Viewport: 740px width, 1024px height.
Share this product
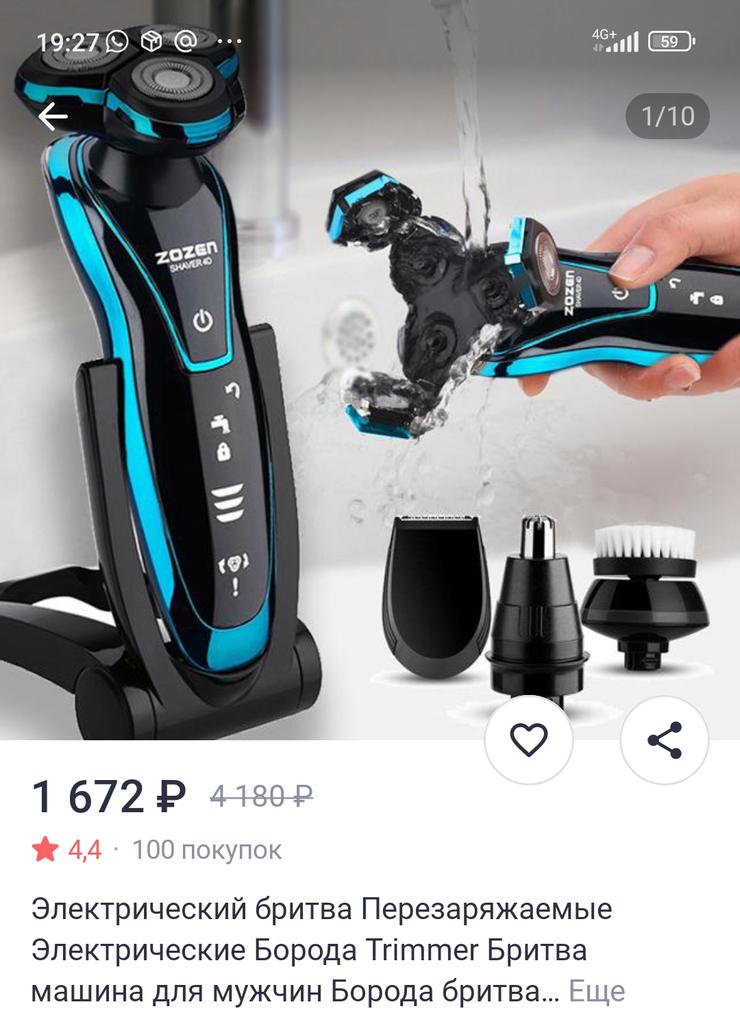(x=664, y=740)
